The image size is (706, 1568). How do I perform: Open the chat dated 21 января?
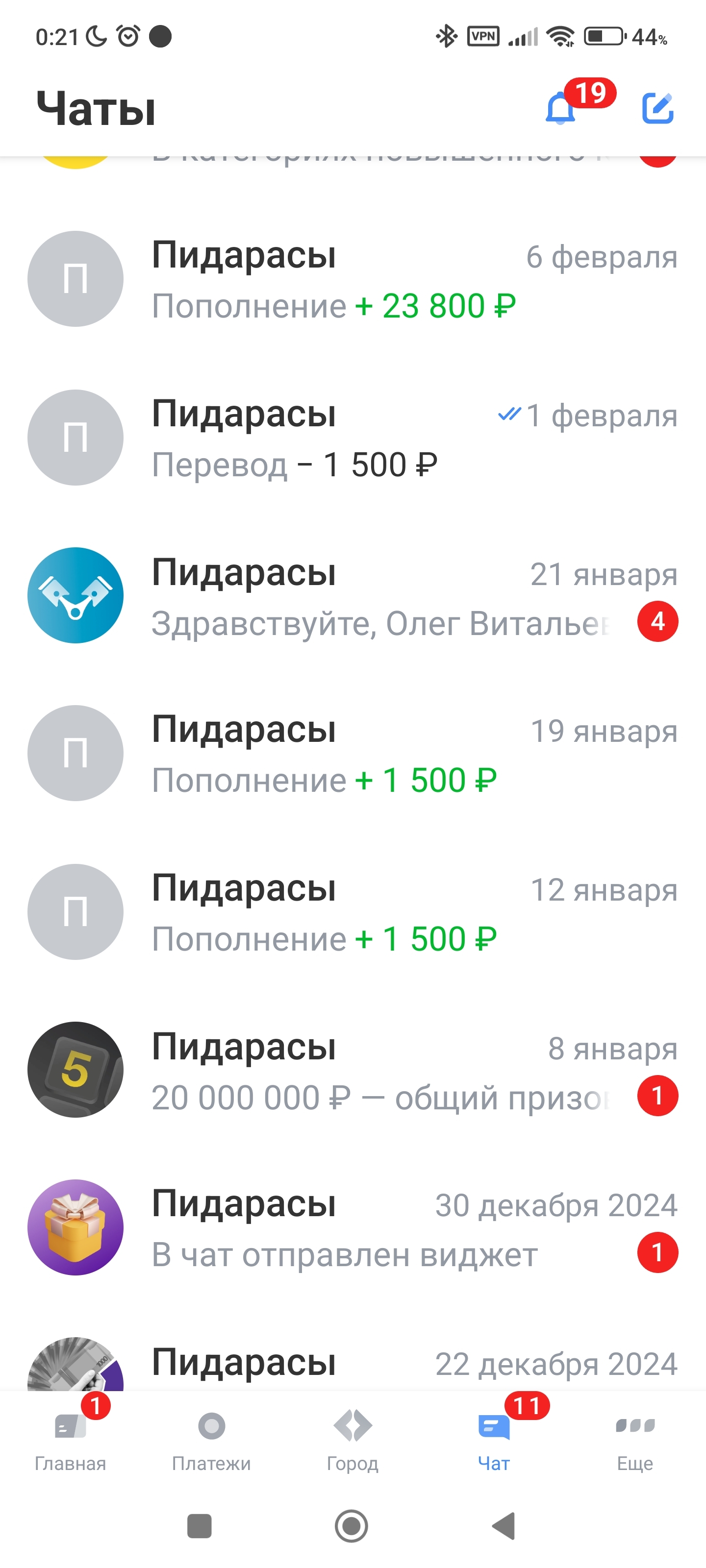353,596
